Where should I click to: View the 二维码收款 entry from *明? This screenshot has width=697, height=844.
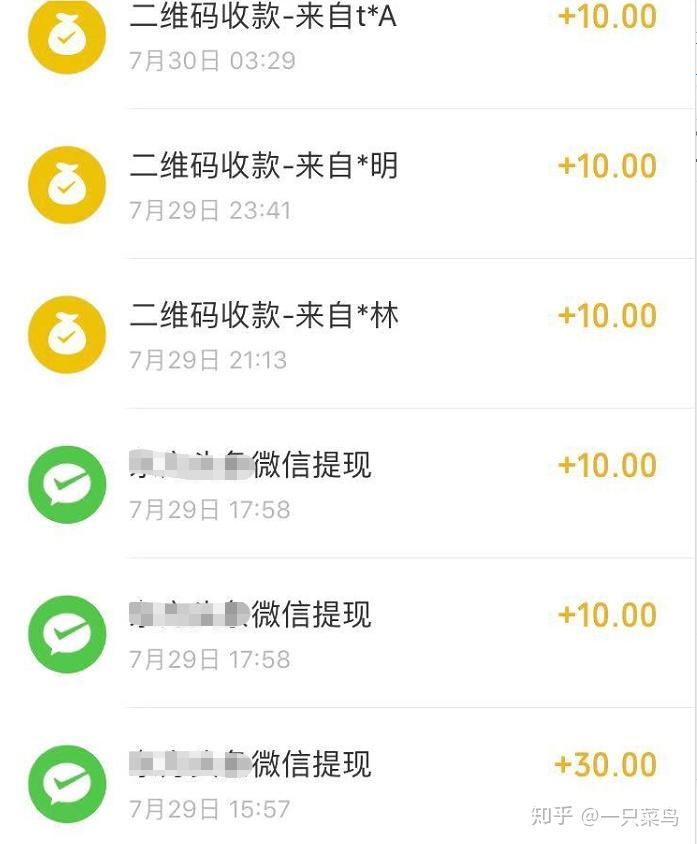264,166
